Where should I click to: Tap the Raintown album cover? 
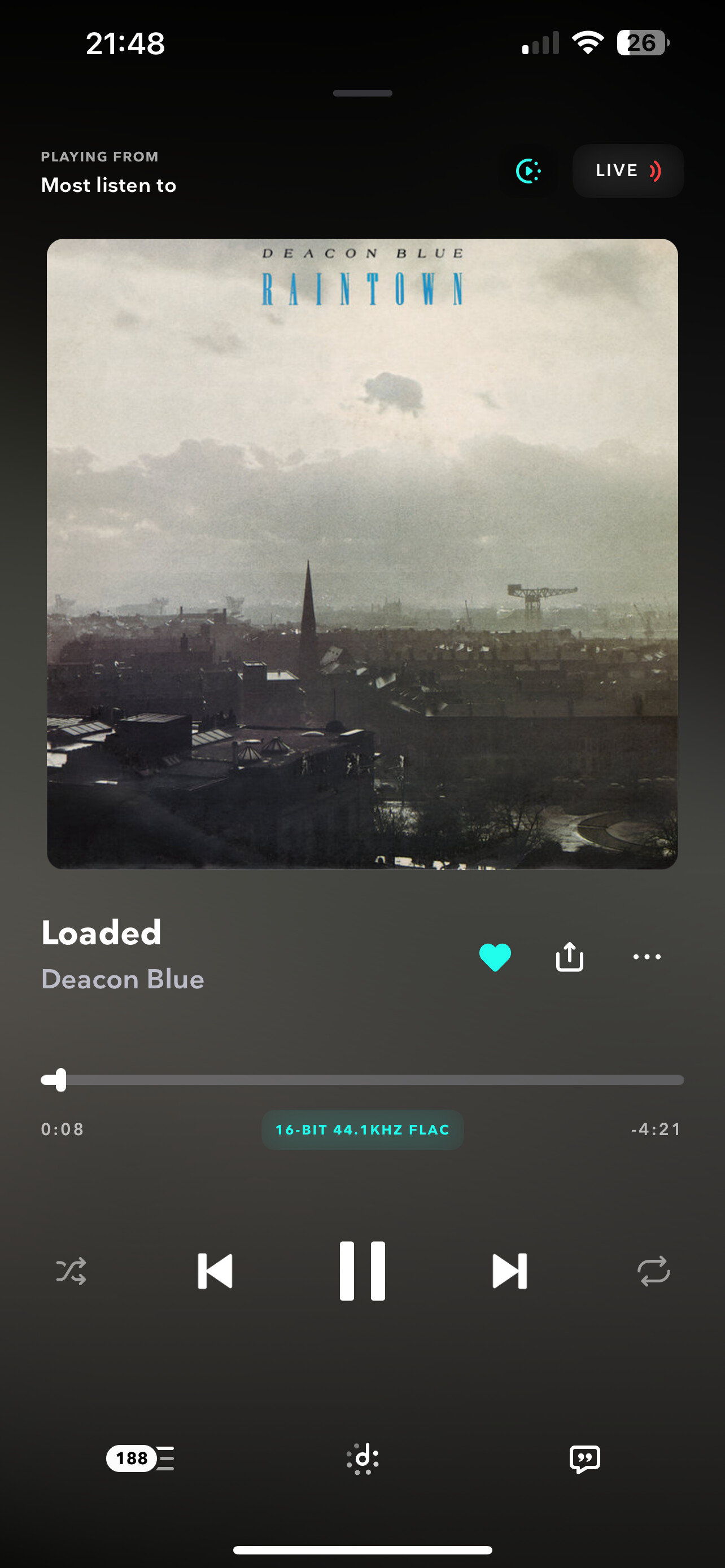(x=362, y=553)
